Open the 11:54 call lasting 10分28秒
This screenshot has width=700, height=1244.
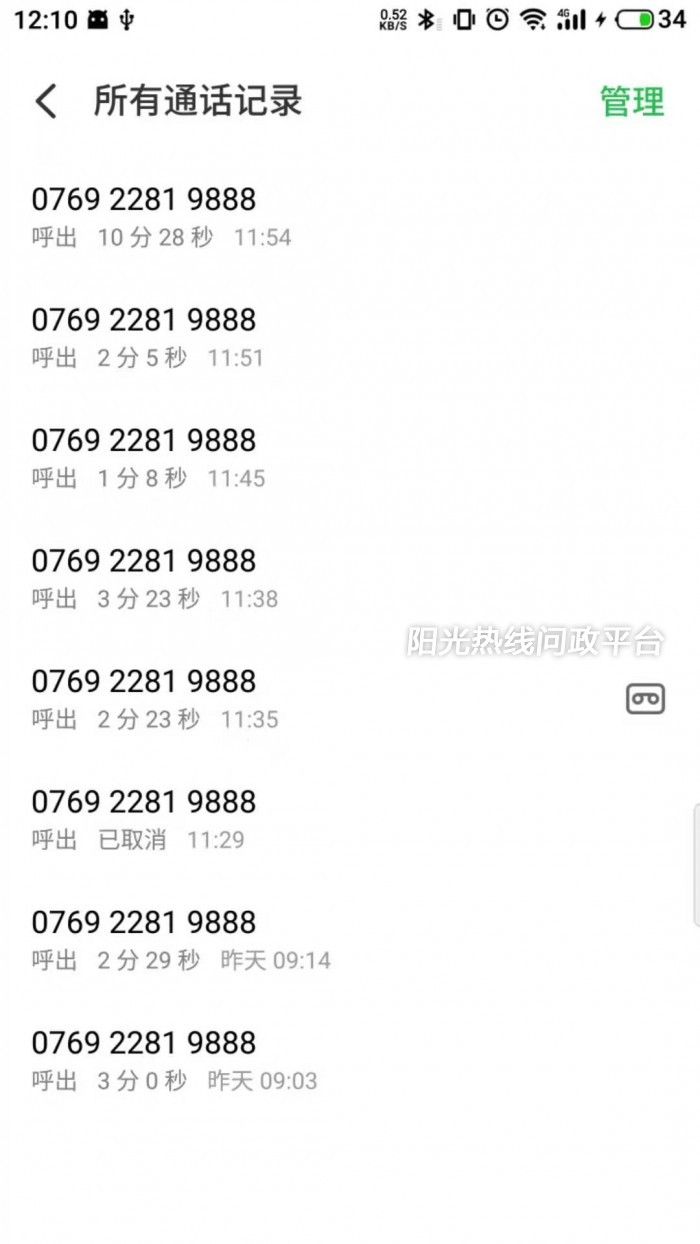pos(350,216)
